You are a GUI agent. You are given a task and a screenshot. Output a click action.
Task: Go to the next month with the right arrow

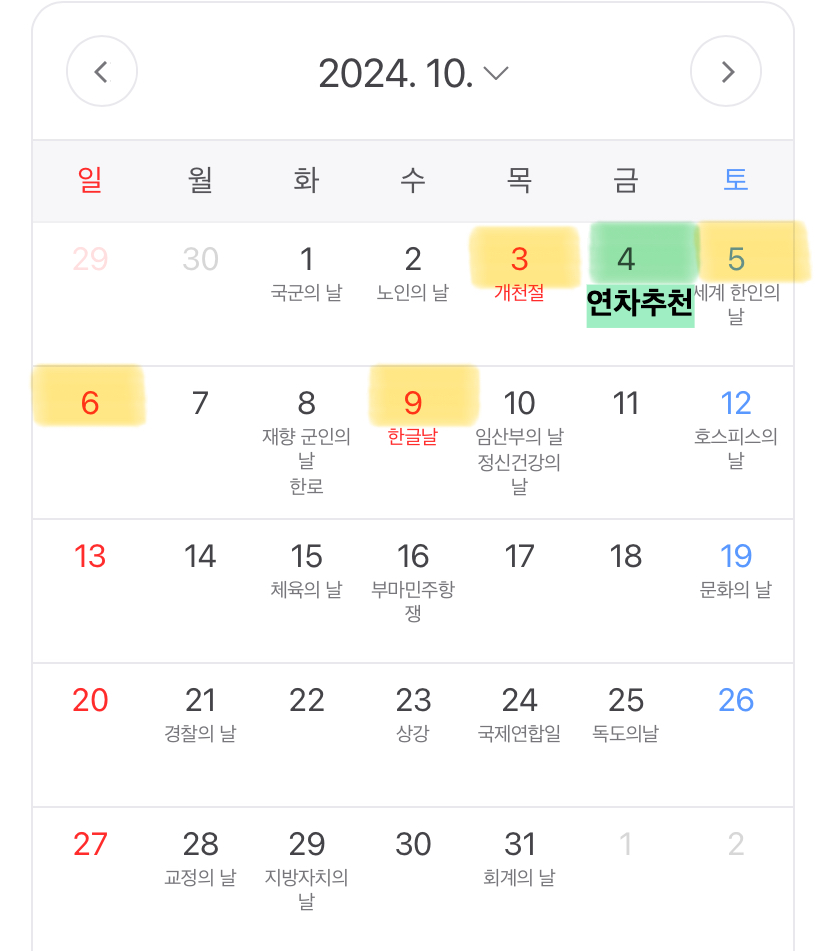pyautogui.click(x=725, y=71)
